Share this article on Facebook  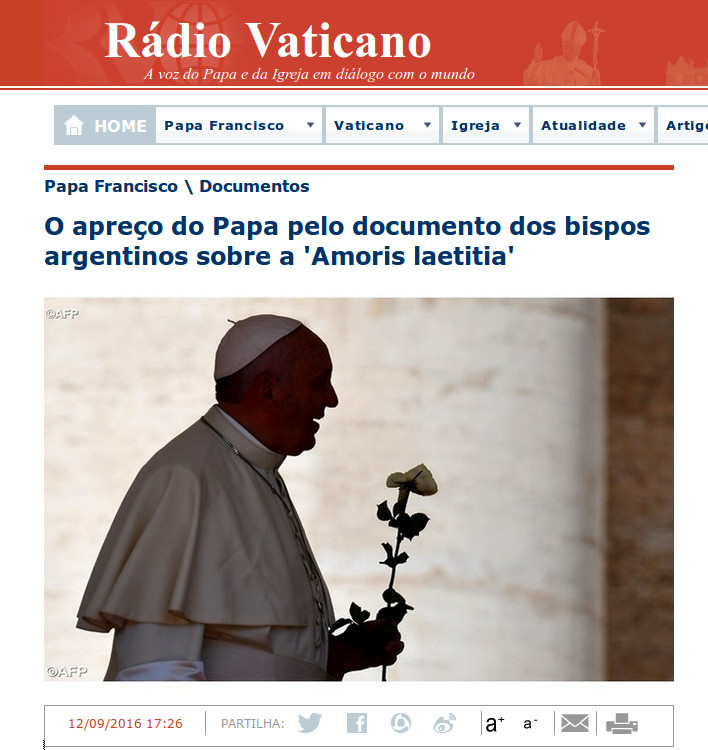click(357, 723)
